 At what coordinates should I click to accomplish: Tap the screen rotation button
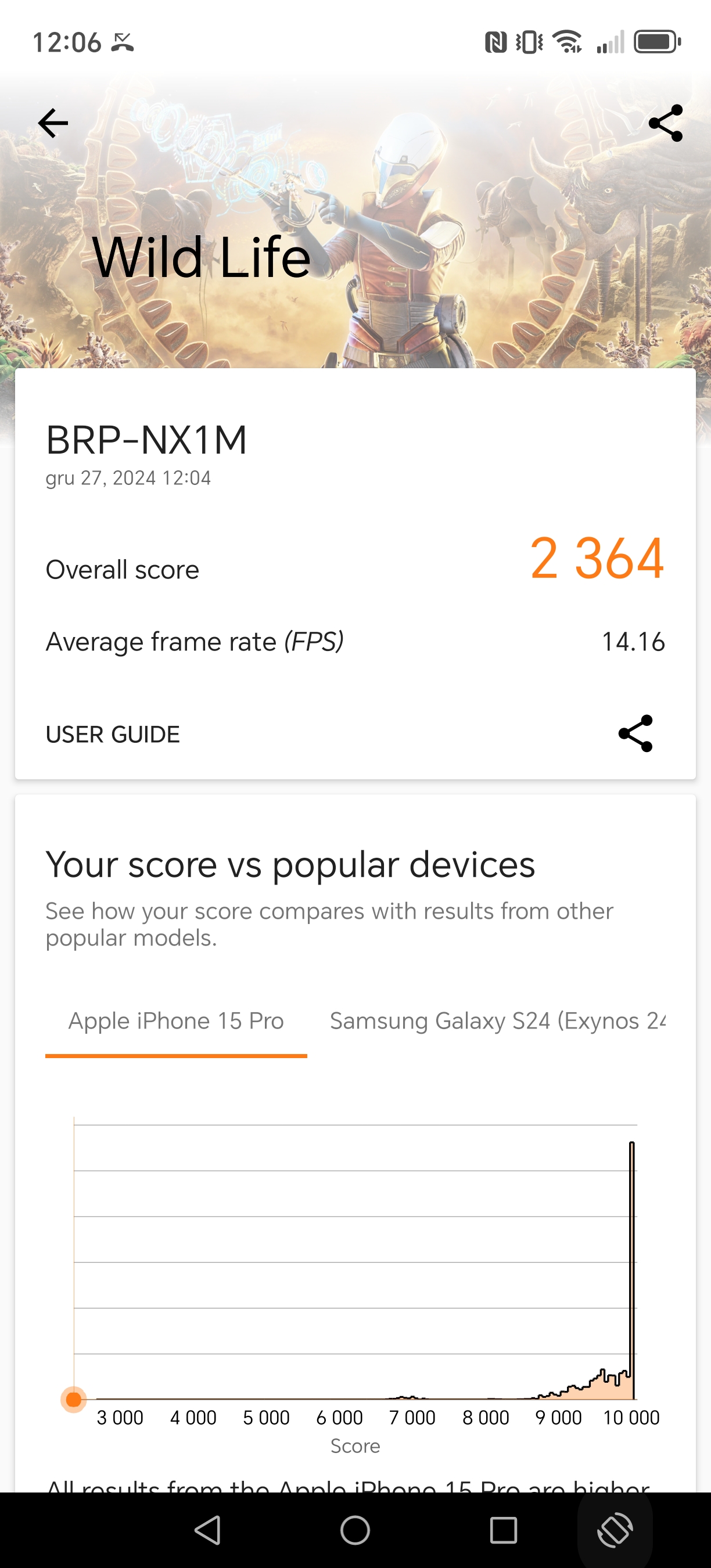(615, 1530)
